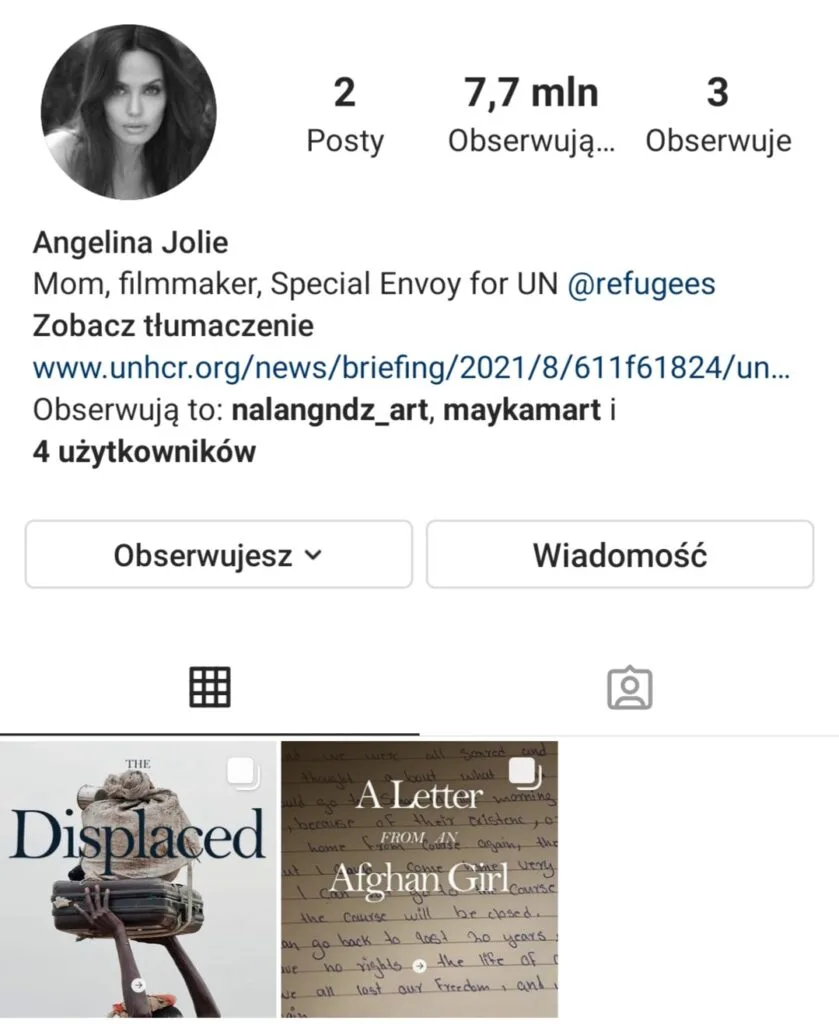The height and width of the screenshot is (1024, 839).
Task: View the 3 followed accounts
Action: pyautogui.click(x=717, y=117)
